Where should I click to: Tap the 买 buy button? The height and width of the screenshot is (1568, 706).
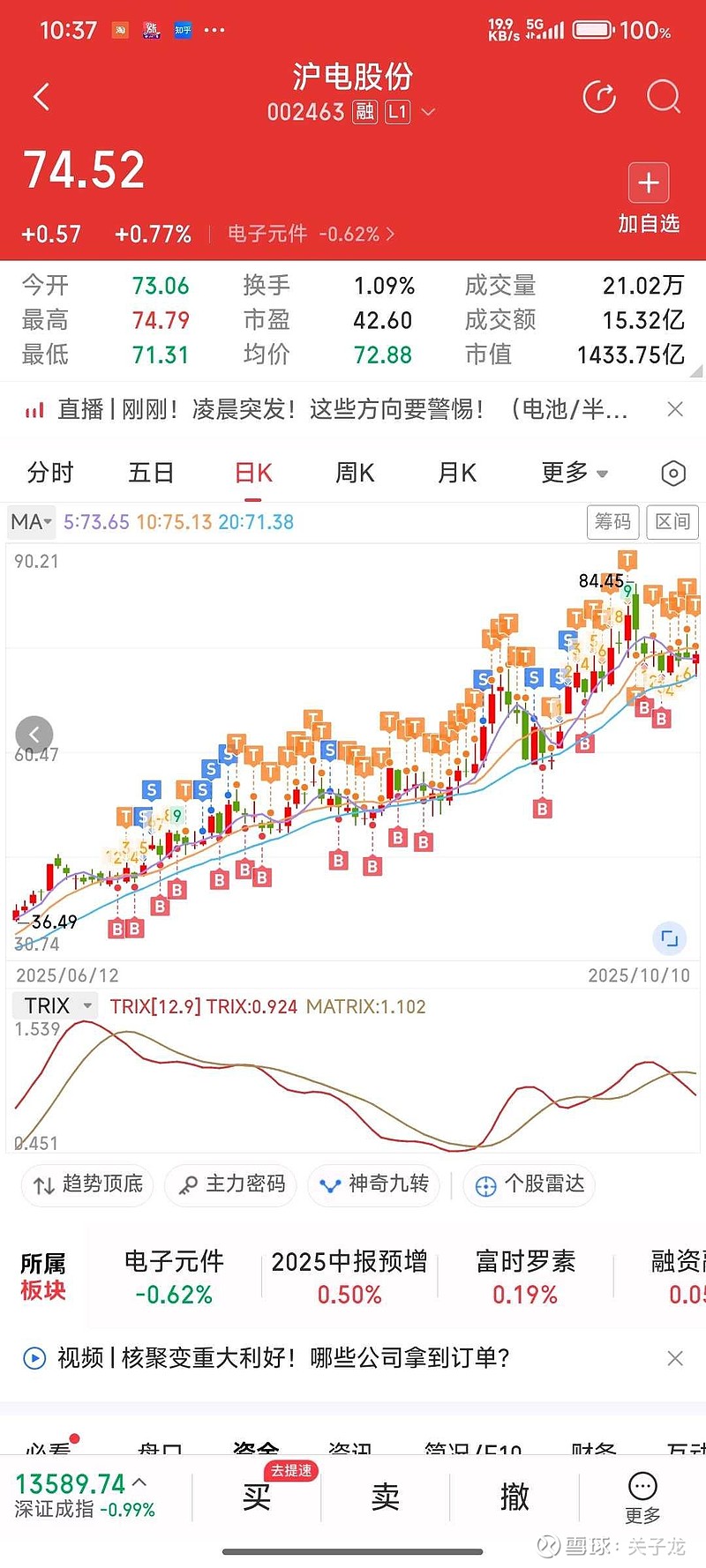(257, 1497)
